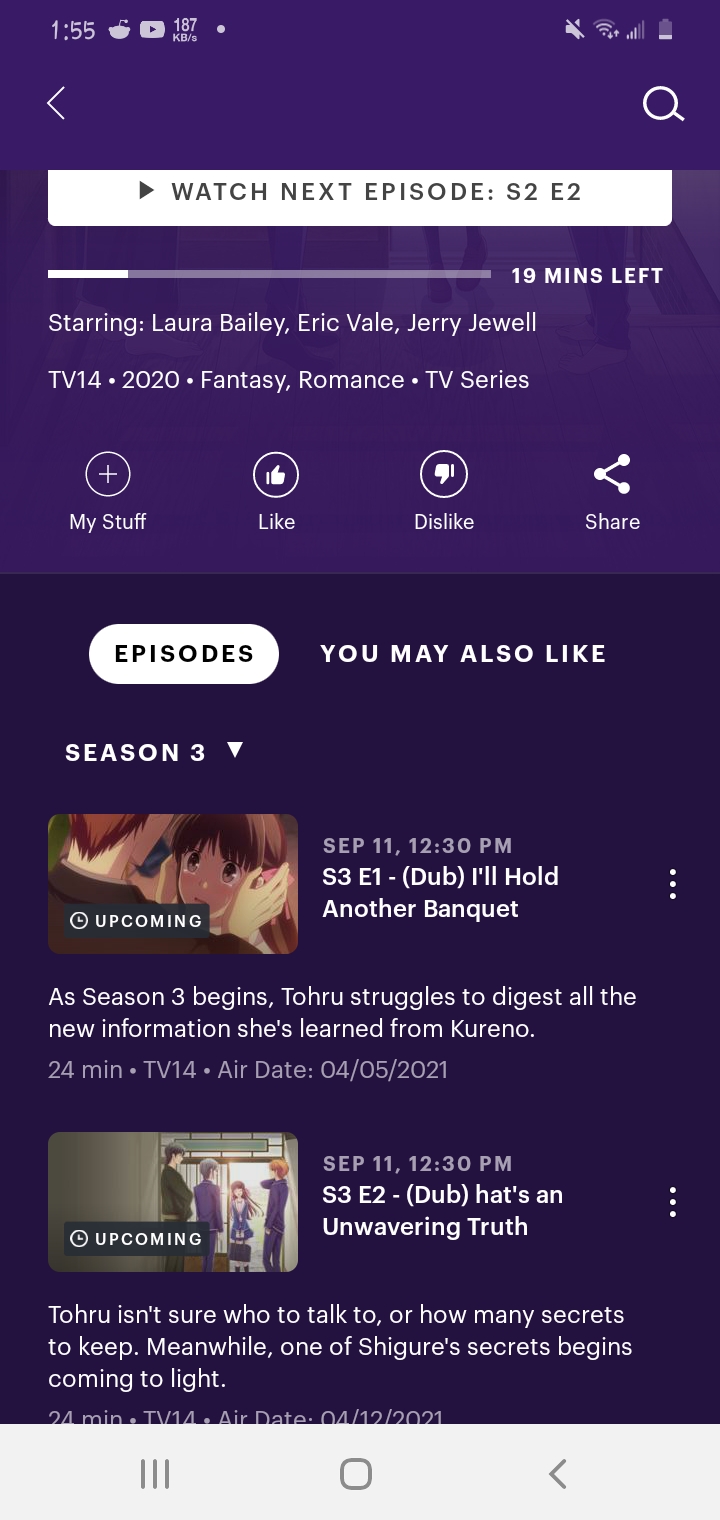The width and height of the screenshot is (720, 1520).
Task: Tap the Upcoming badge on S3 E2
Action: pos(135,1238)
